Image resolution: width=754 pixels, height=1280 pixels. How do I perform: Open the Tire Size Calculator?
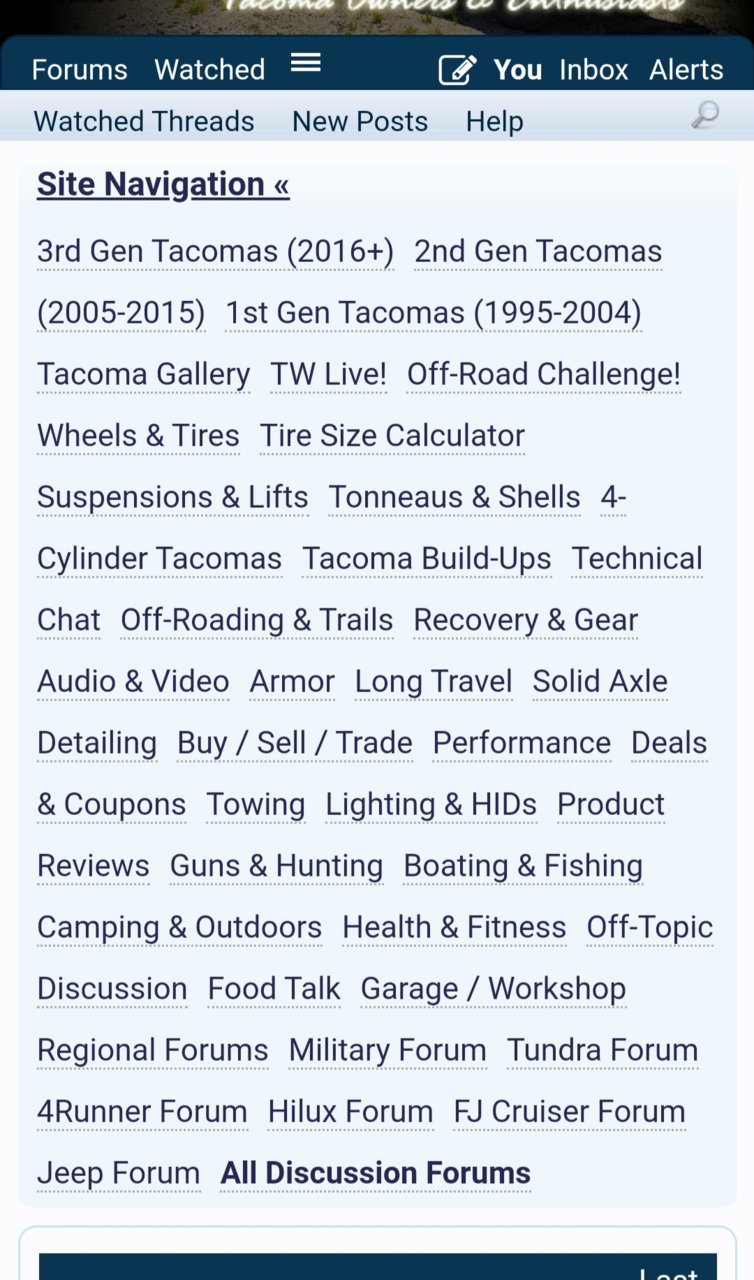pyautogui.click(x=392, y=436)
